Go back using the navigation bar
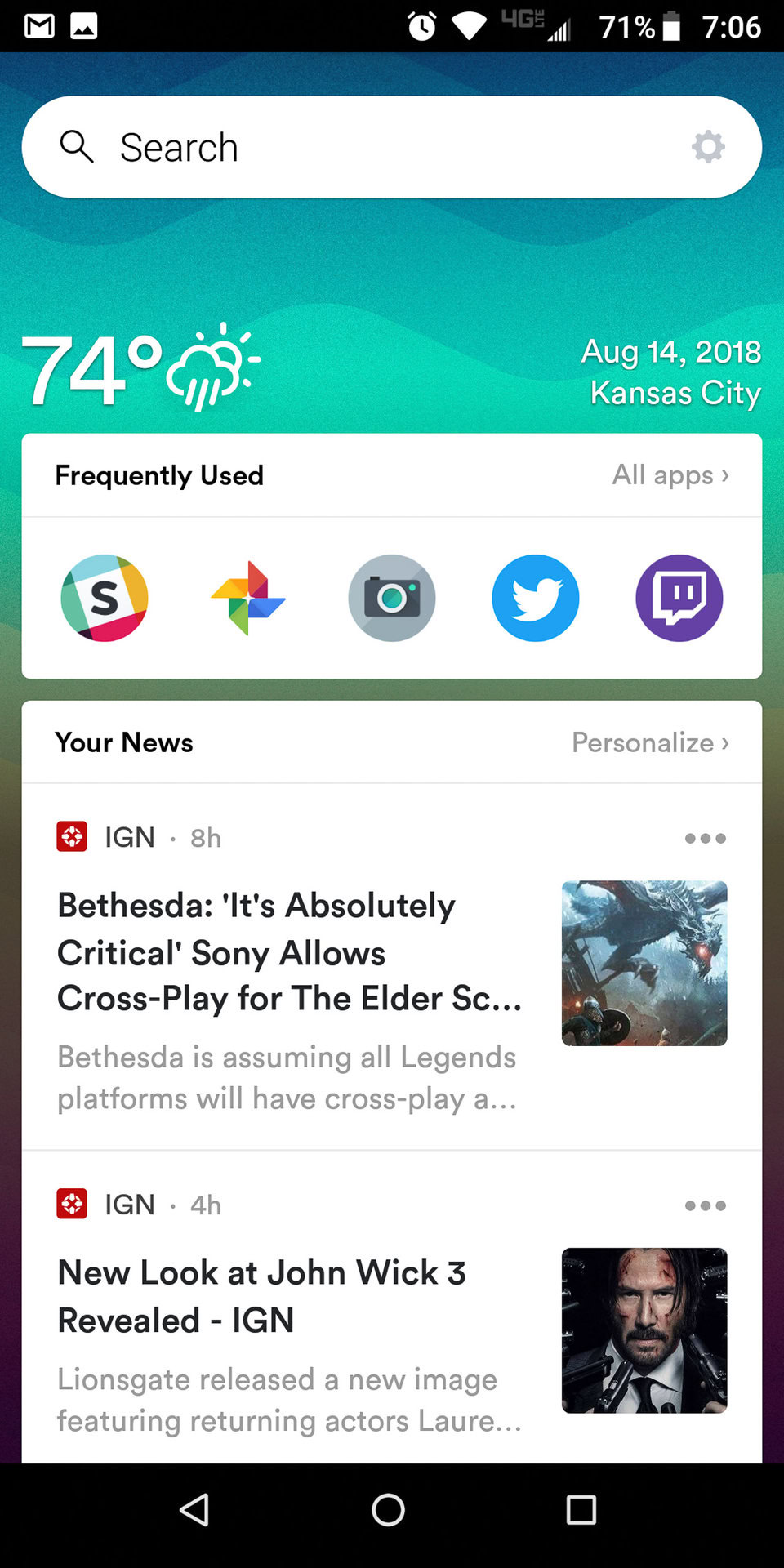This screenshot has height=1568, width=784. click(x=194, y=1510)
